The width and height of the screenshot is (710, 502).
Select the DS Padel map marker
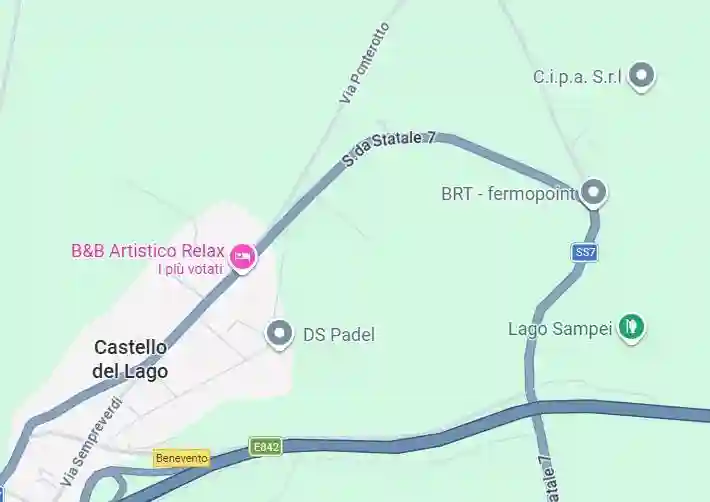280,333
